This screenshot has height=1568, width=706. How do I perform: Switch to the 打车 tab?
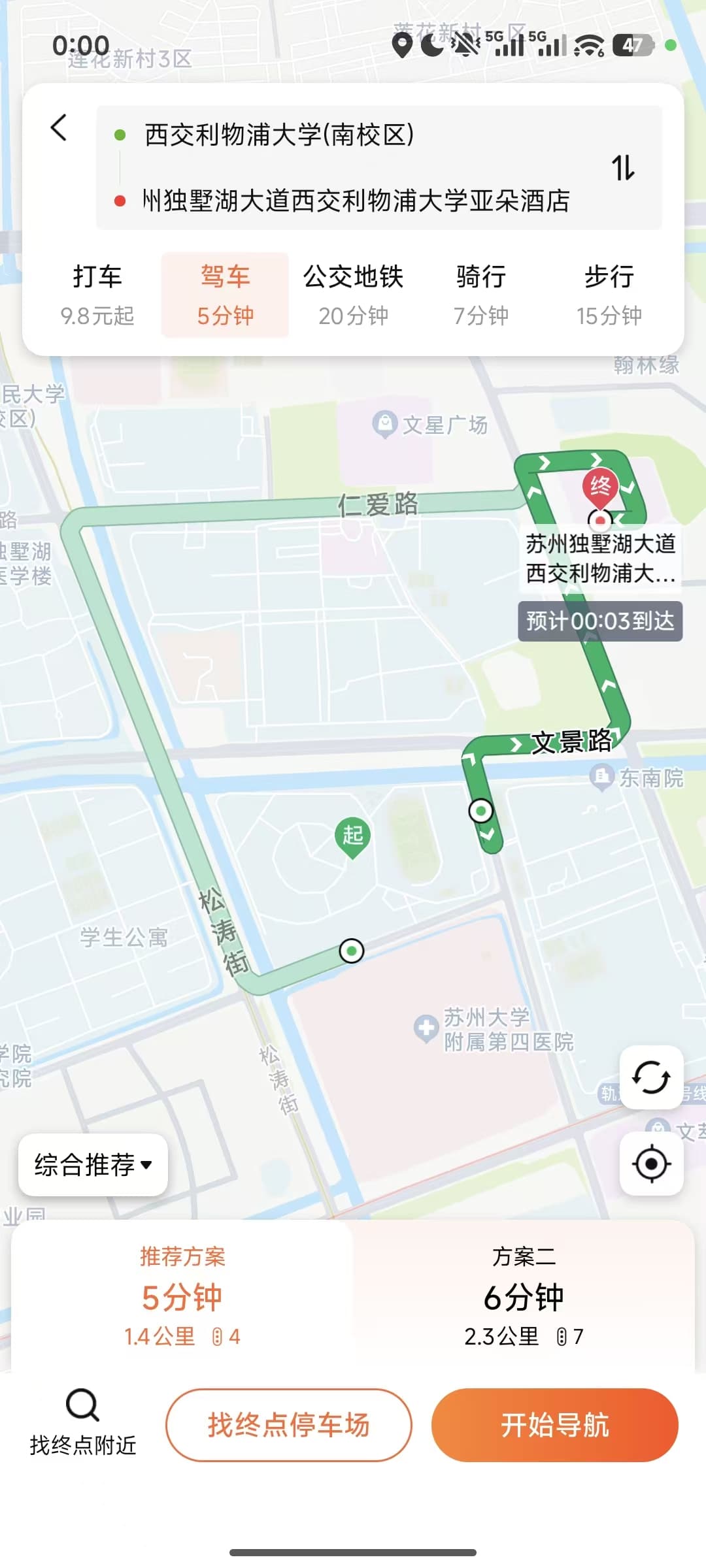point(97,295)
